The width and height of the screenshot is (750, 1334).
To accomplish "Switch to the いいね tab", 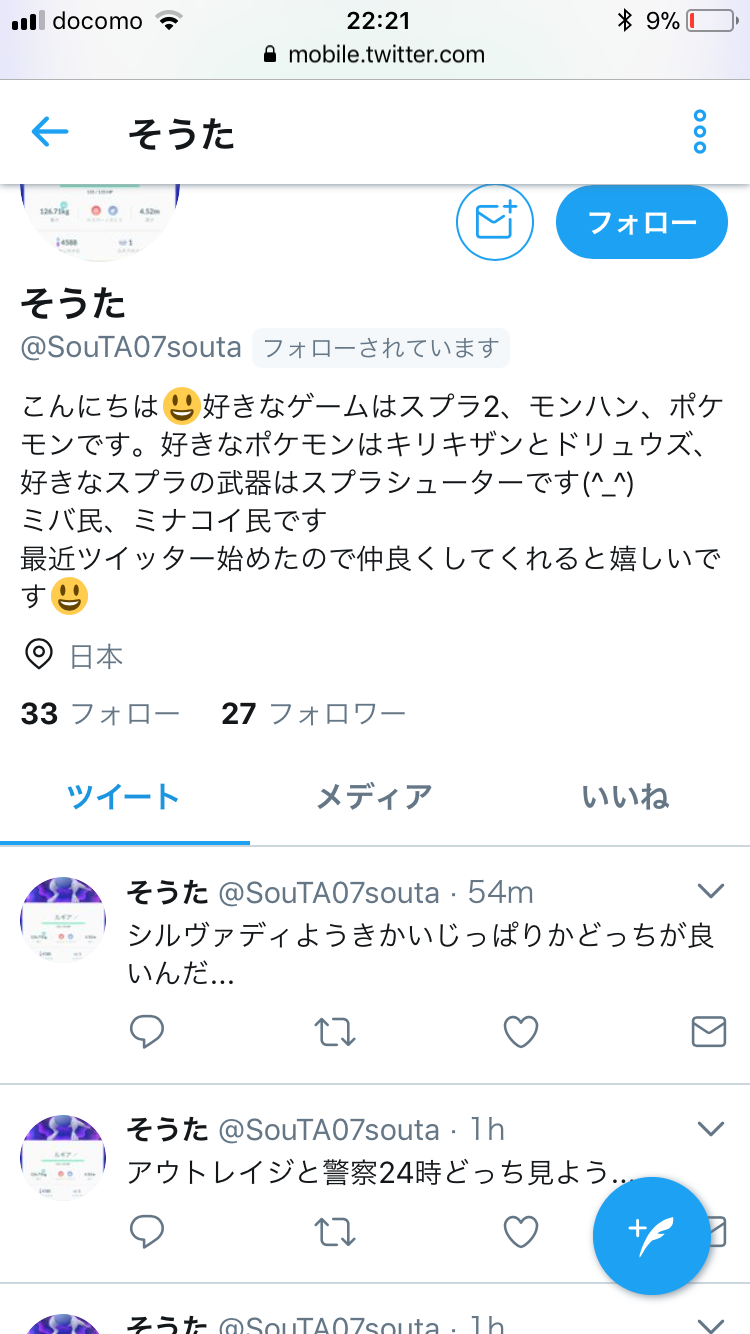I will (625, 797).
